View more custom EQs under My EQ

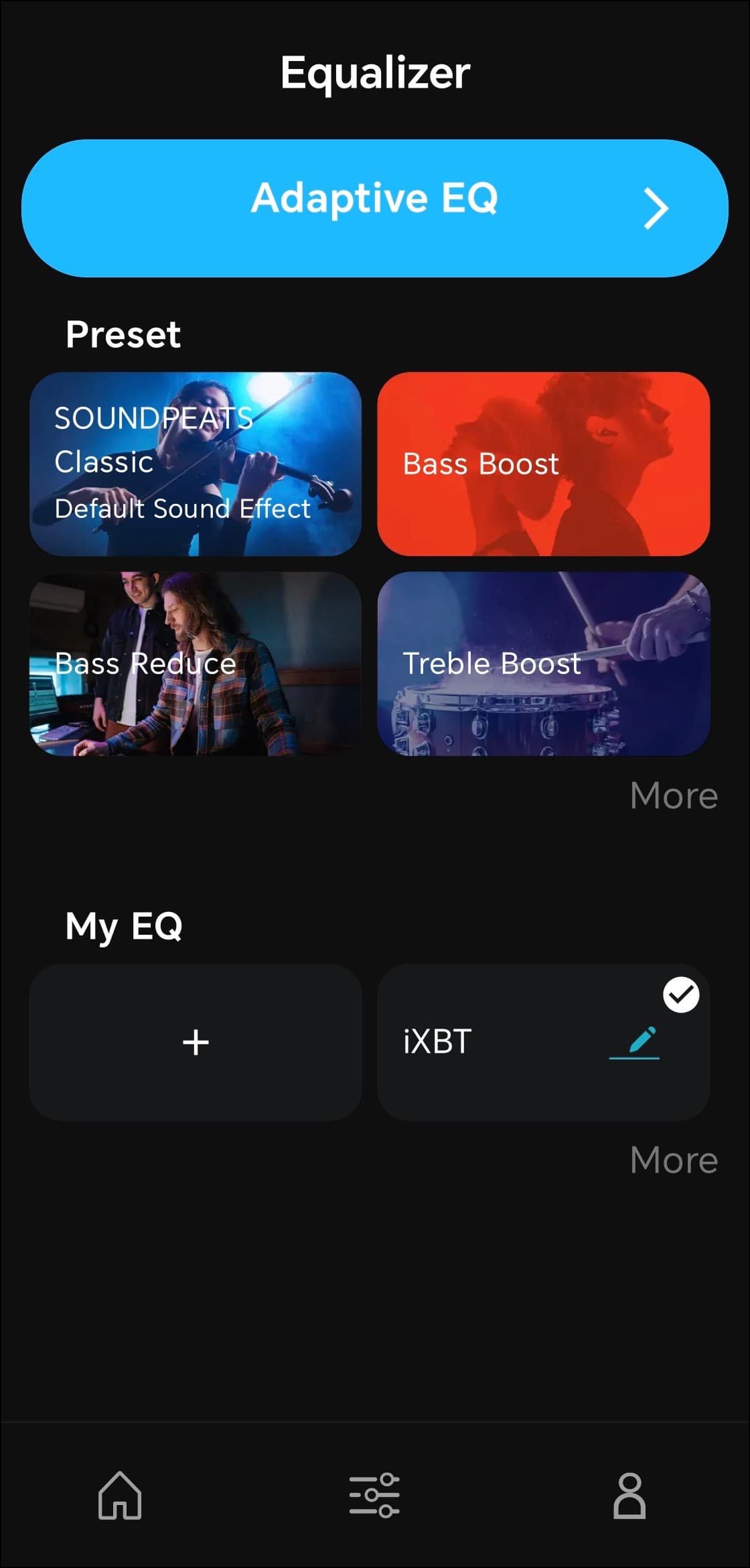tap(673, 1160)
